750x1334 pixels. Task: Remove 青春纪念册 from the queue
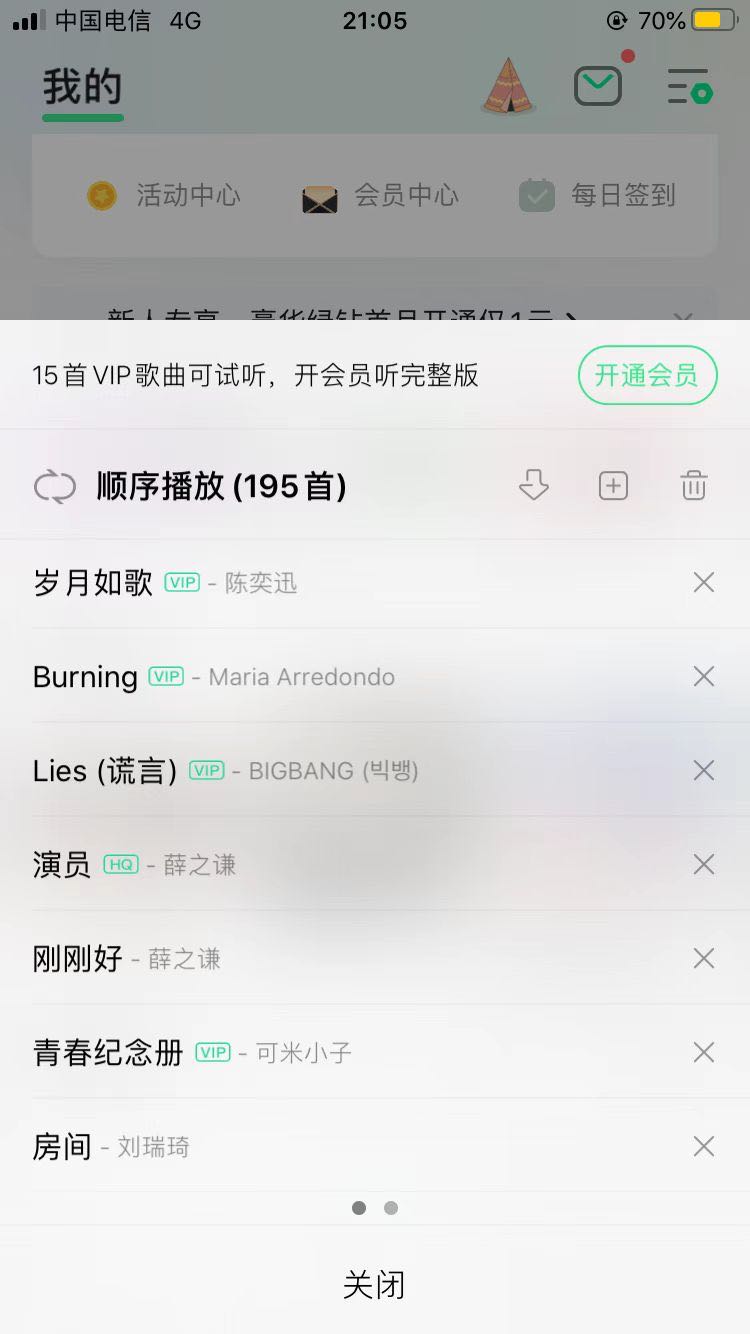(x=704, y=1052)
